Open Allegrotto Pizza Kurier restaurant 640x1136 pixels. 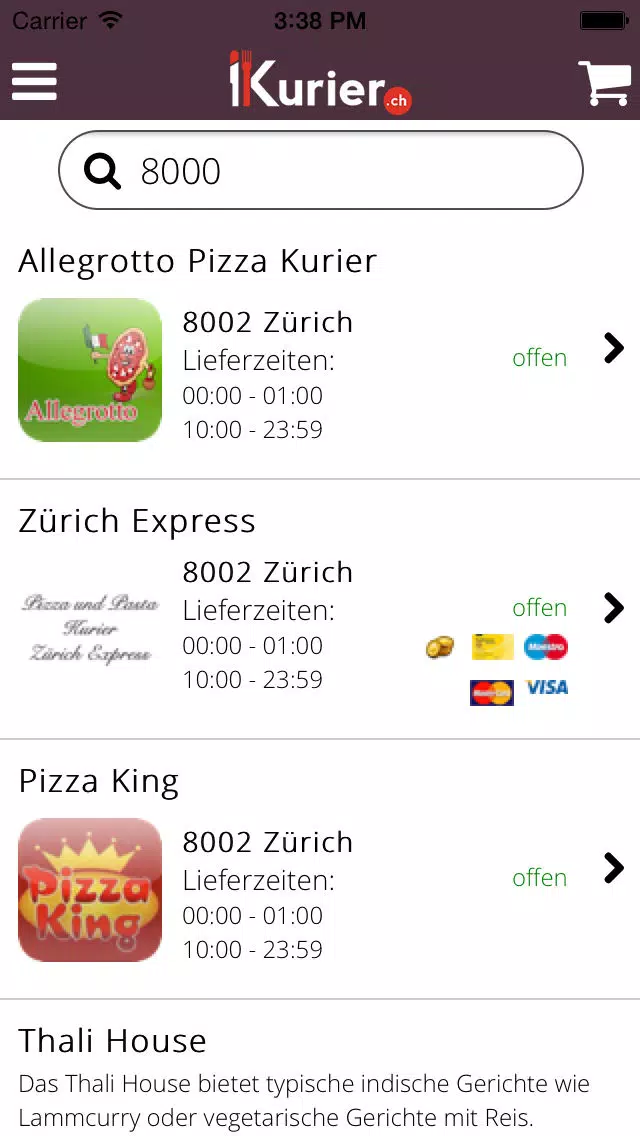(320, 351)
